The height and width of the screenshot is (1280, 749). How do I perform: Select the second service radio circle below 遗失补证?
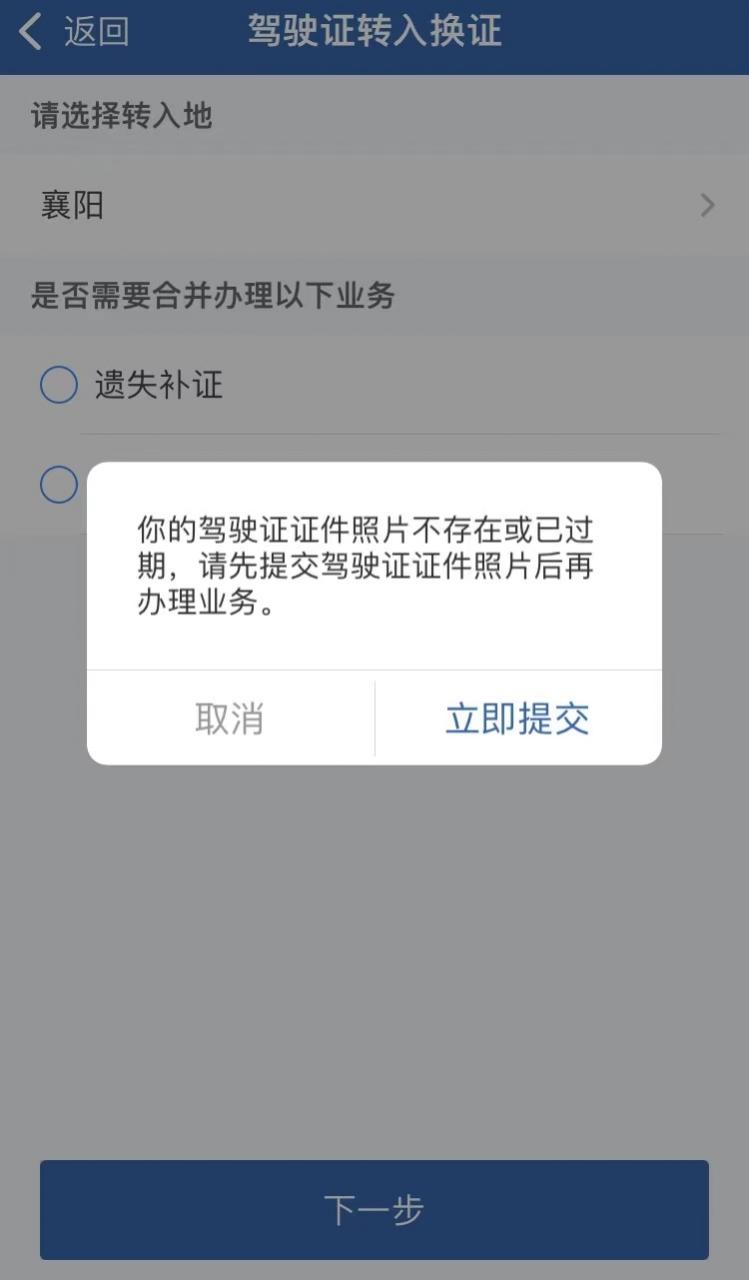(58, 485)
